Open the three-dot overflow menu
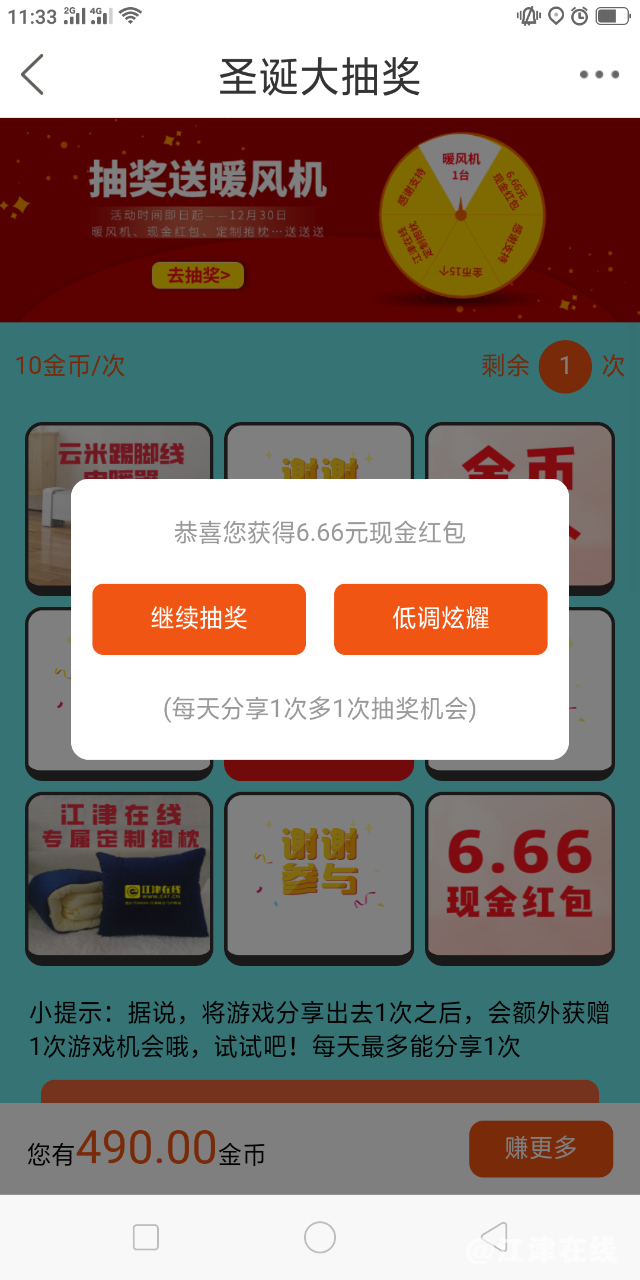The height and width of the screenshot is (1280, 640). pos(599,75)
